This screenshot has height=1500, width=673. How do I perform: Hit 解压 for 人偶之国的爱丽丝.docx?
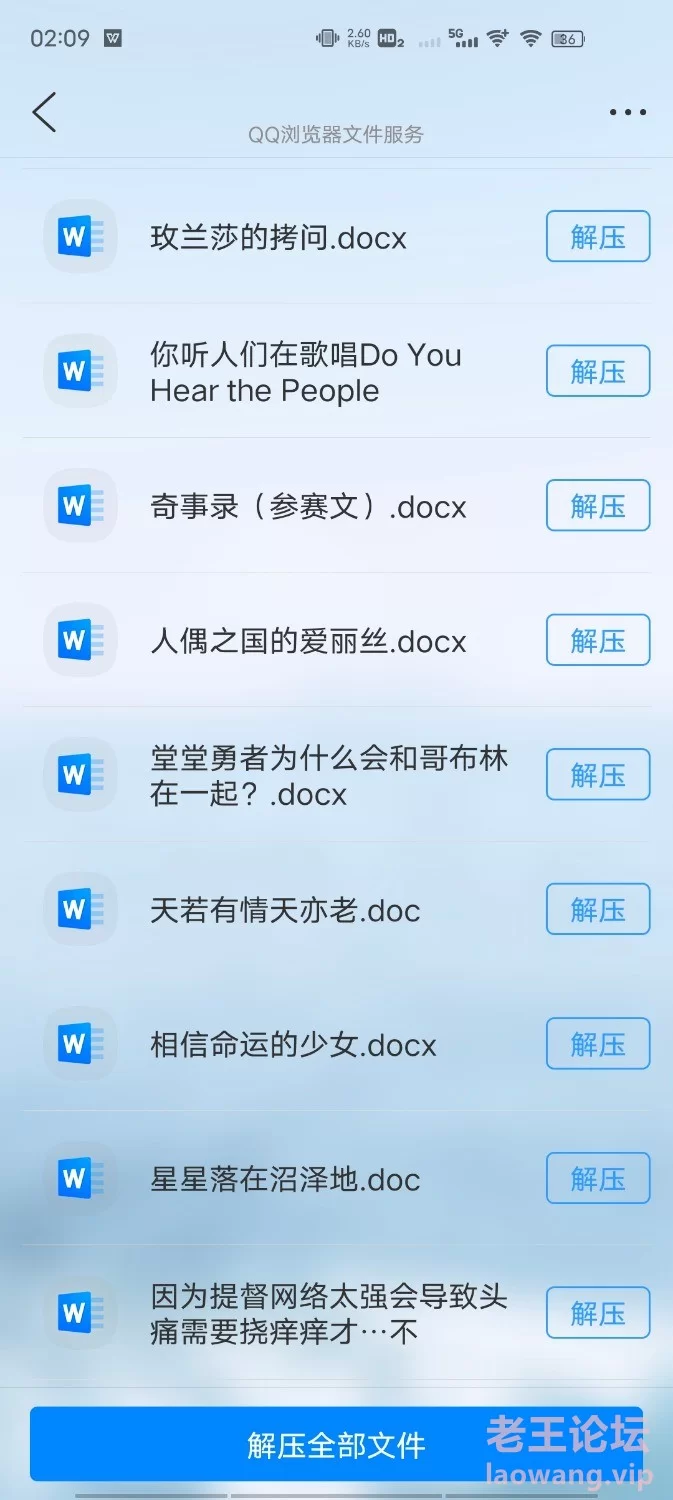point(597,640)
